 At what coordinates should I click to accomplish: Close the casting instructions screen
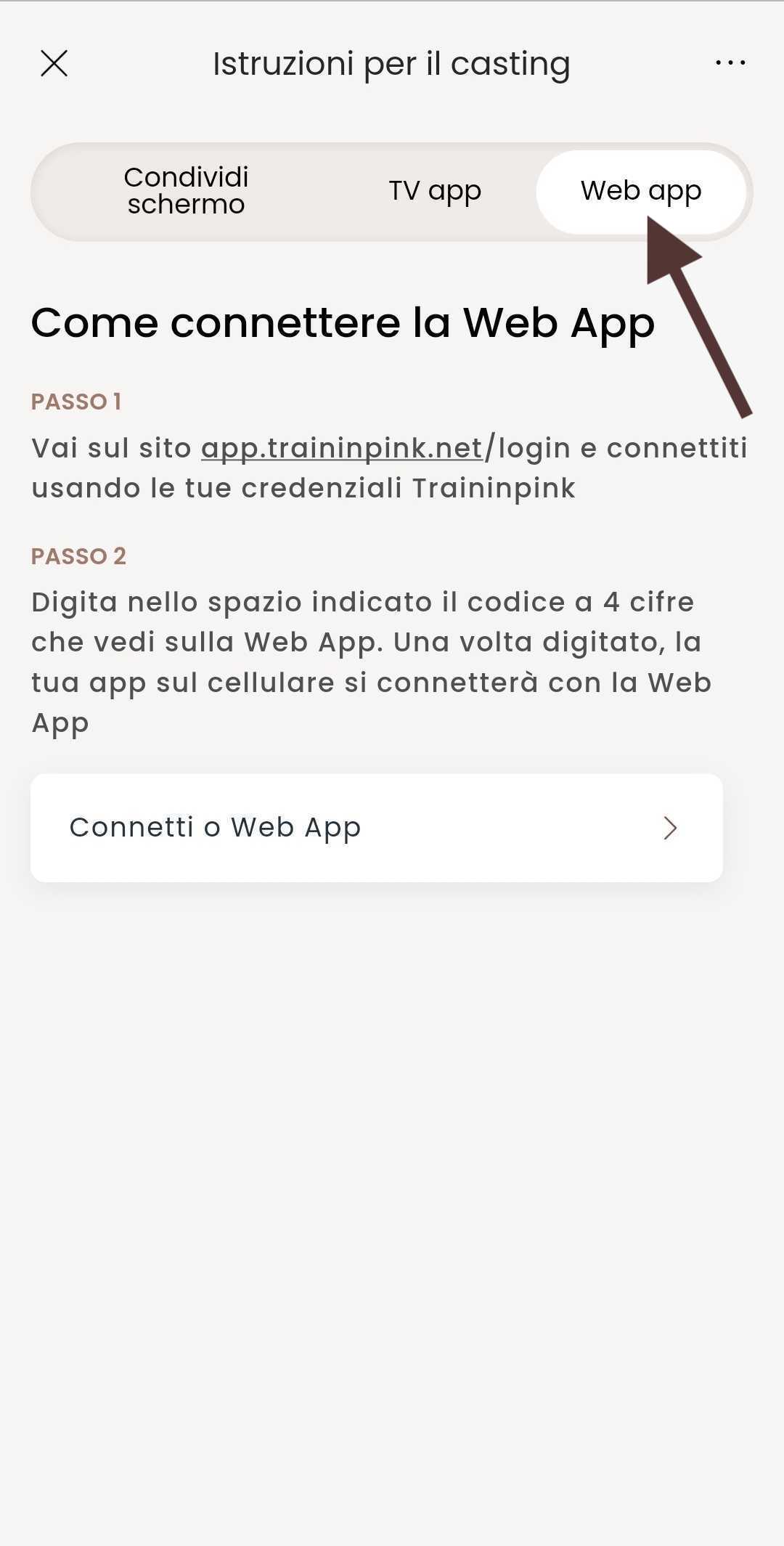pyautogui.click(x=54, y=63)
